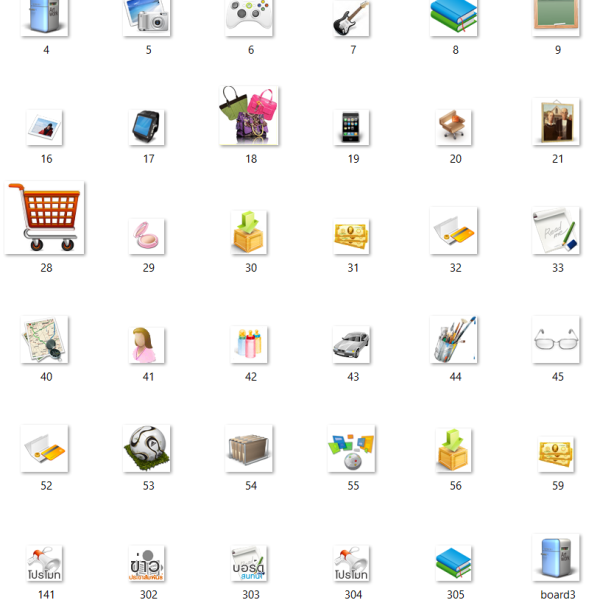Open the banknotes image file 31
Viewport: 600px width, 600px height.
coord(352,236)
